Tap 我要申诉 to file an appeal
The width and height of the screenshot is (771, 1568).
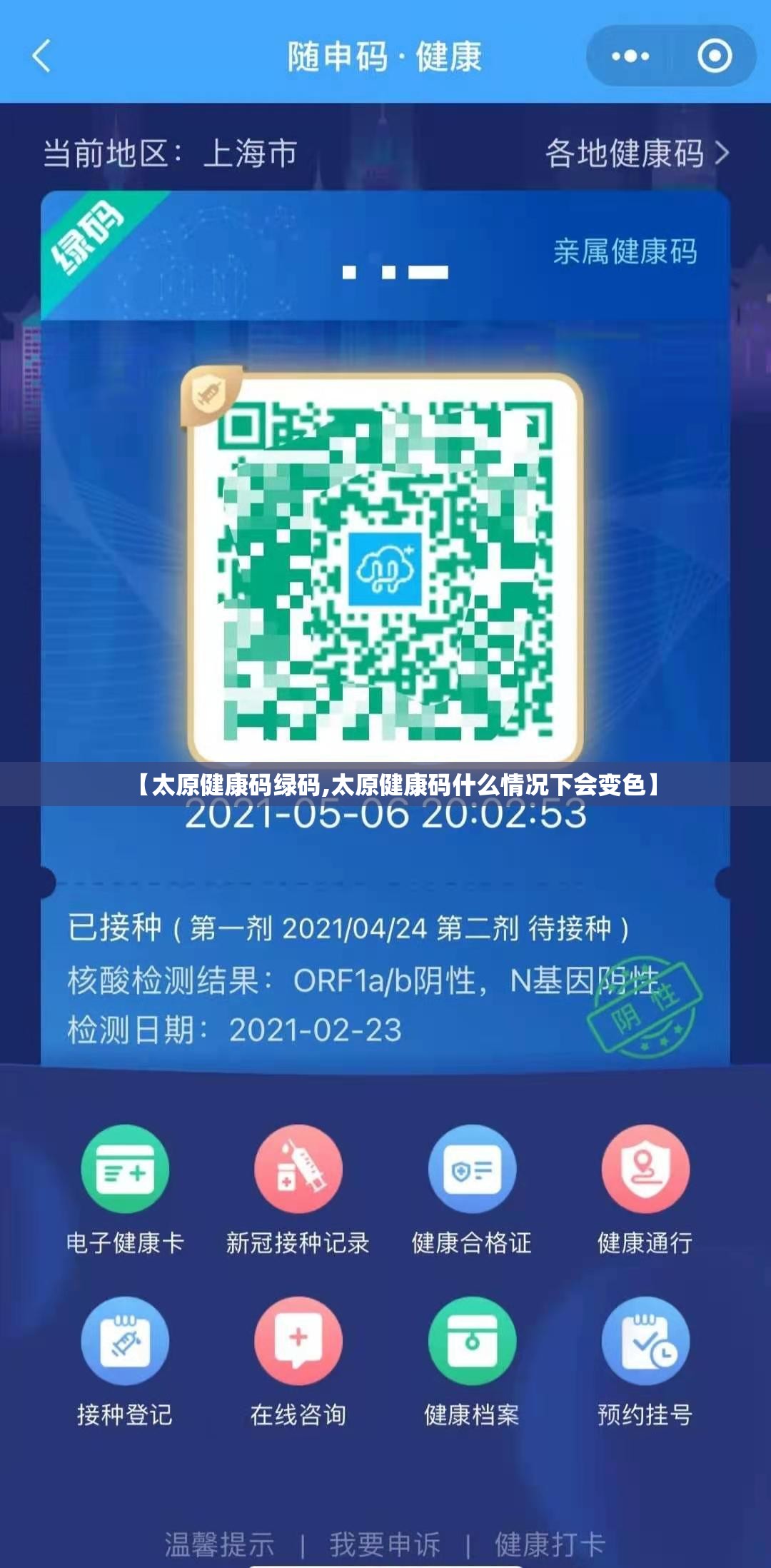click(385, 1544)
